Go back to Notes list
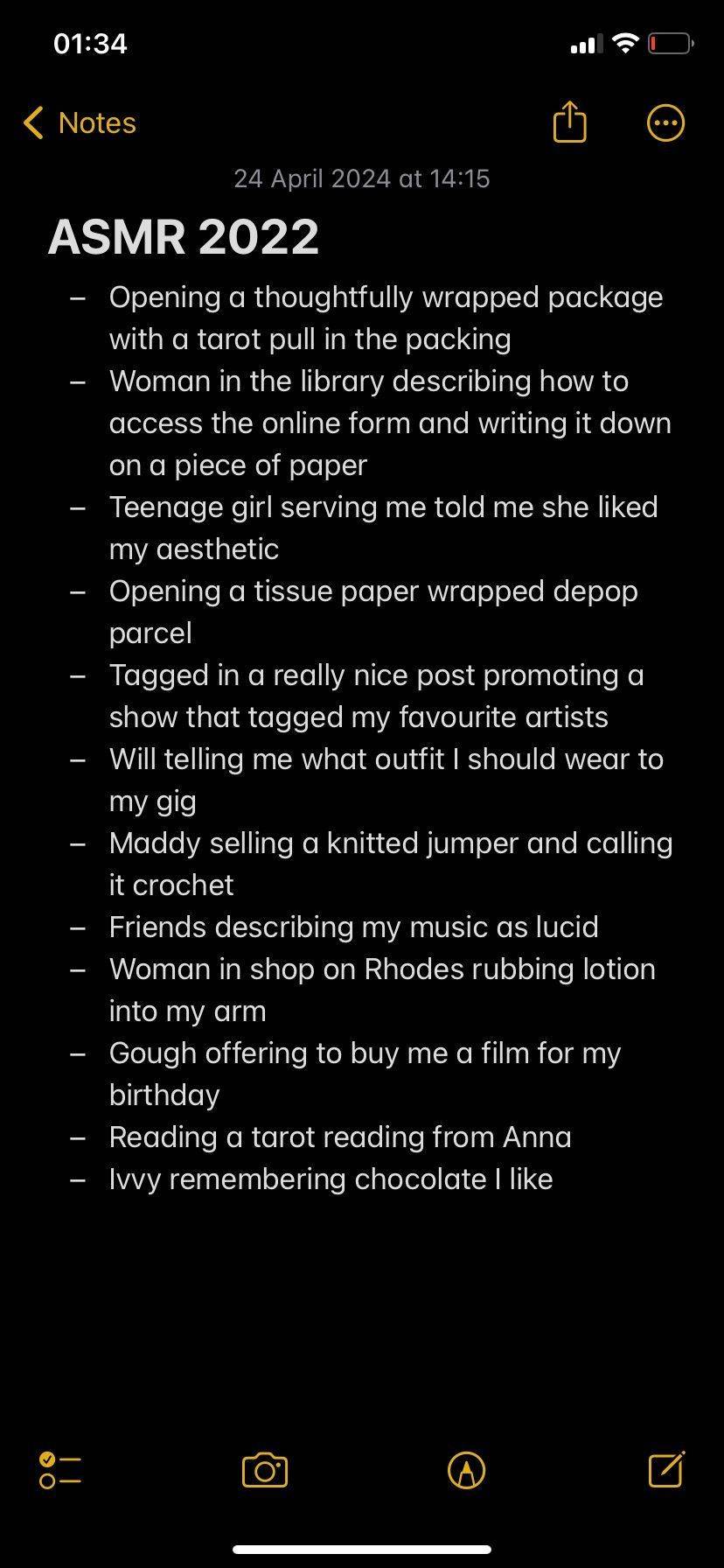Viewport: 724px width, 1568px height. tap(80, 123)
